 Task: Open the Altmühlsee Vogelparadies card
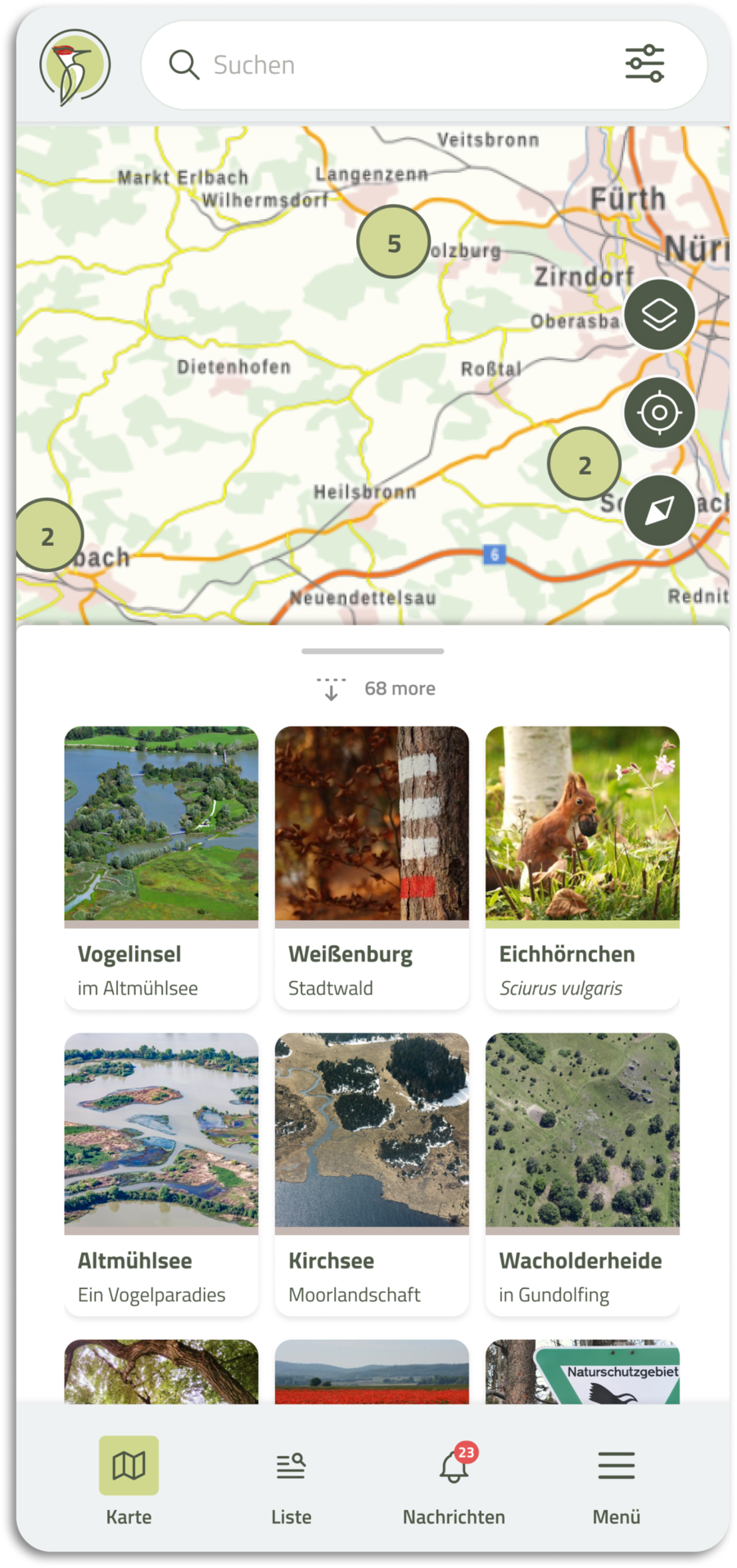click(161, 1174)
